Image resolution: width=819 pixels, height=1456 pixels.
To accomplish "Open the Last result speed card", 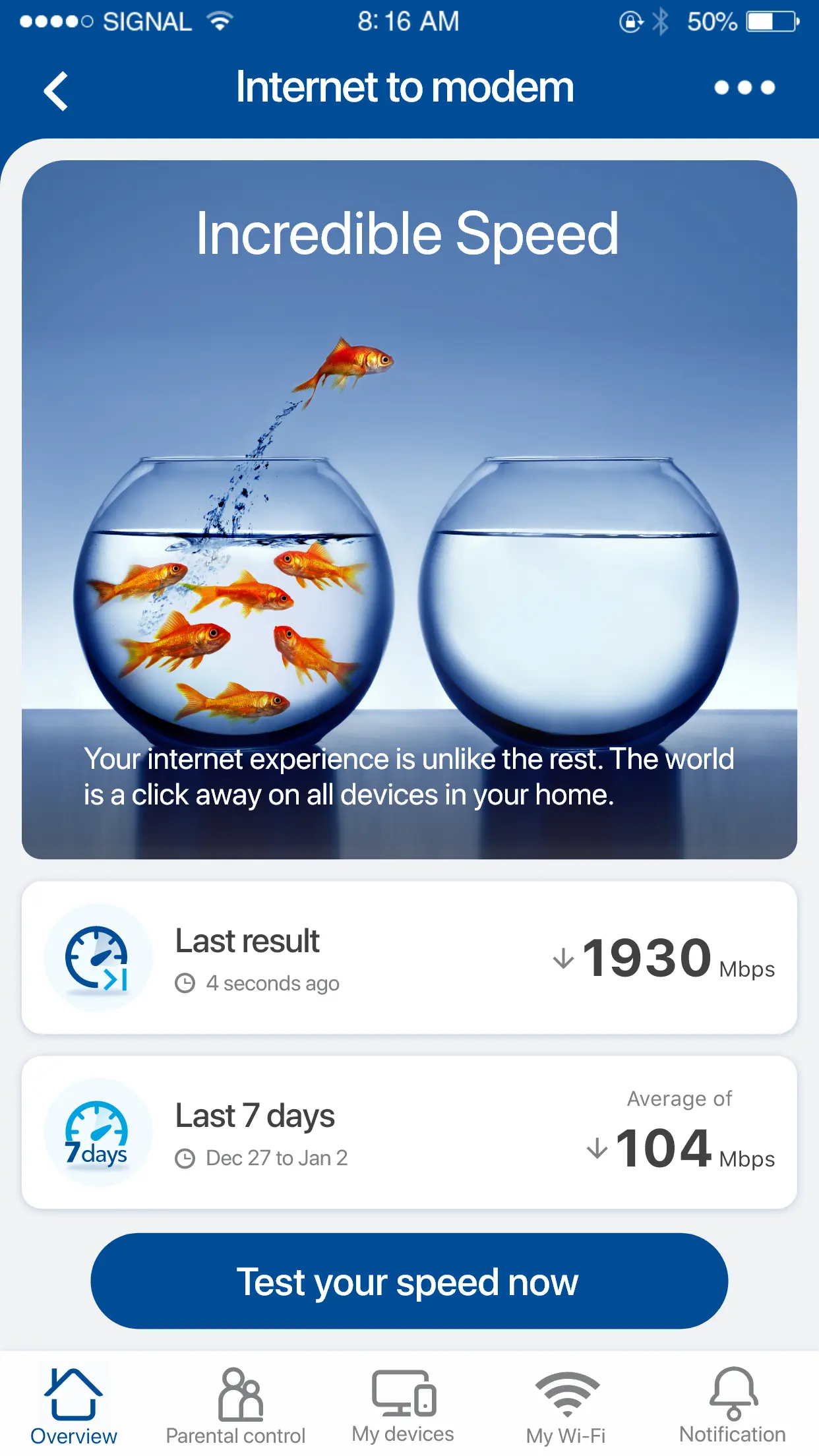I will pos(409,957).
